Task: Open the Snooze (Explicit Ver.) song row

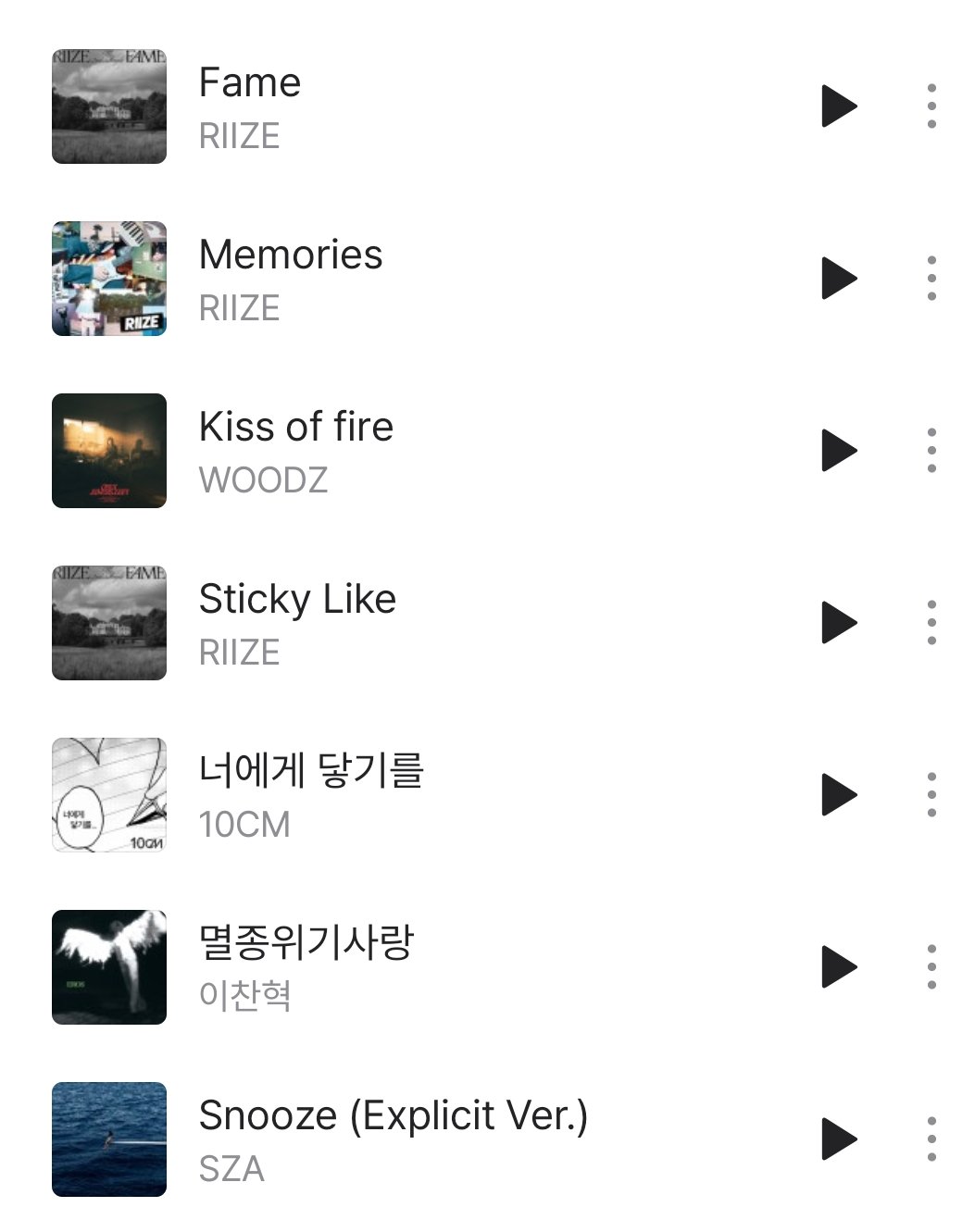Action: [x=463, y=1139]
